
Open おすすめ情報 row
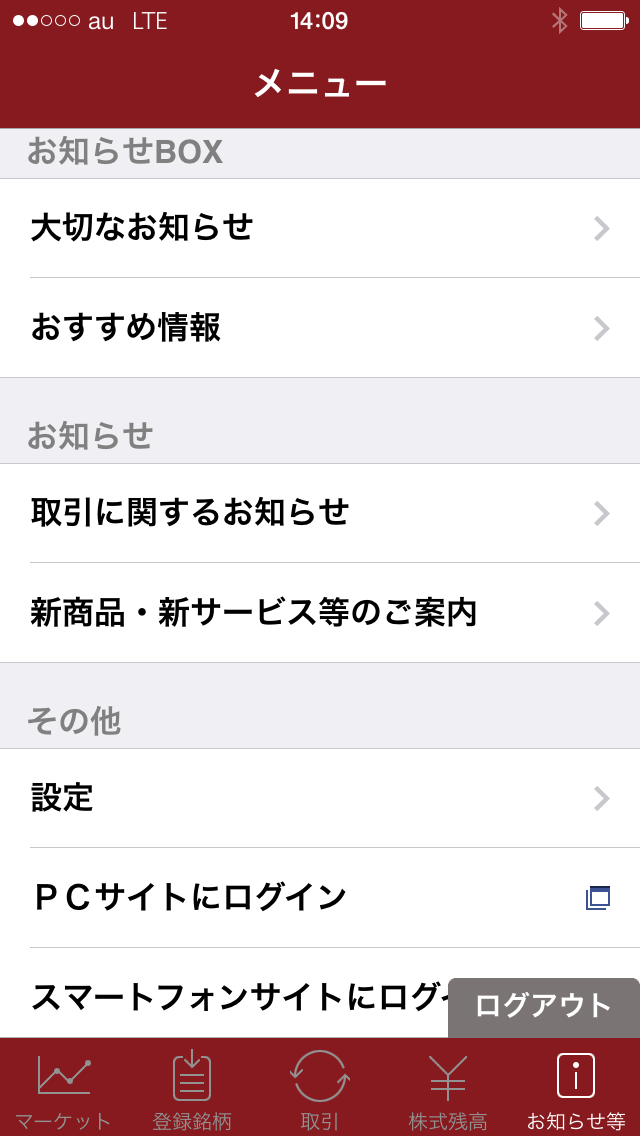pos(320,327)
